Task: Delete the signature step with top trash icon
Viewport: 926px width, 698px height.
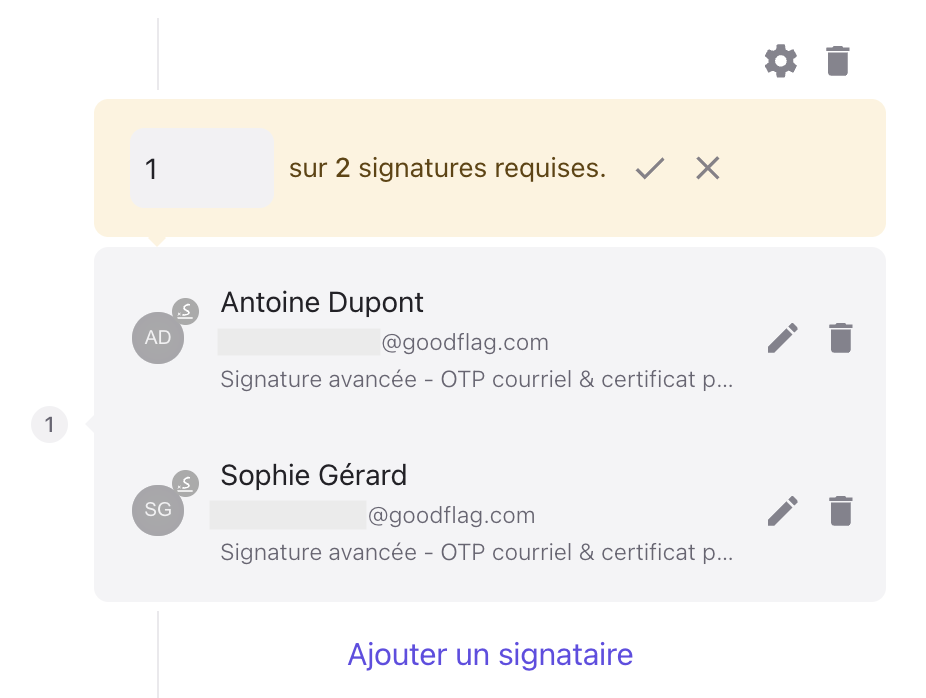Action: pos(838,61)
